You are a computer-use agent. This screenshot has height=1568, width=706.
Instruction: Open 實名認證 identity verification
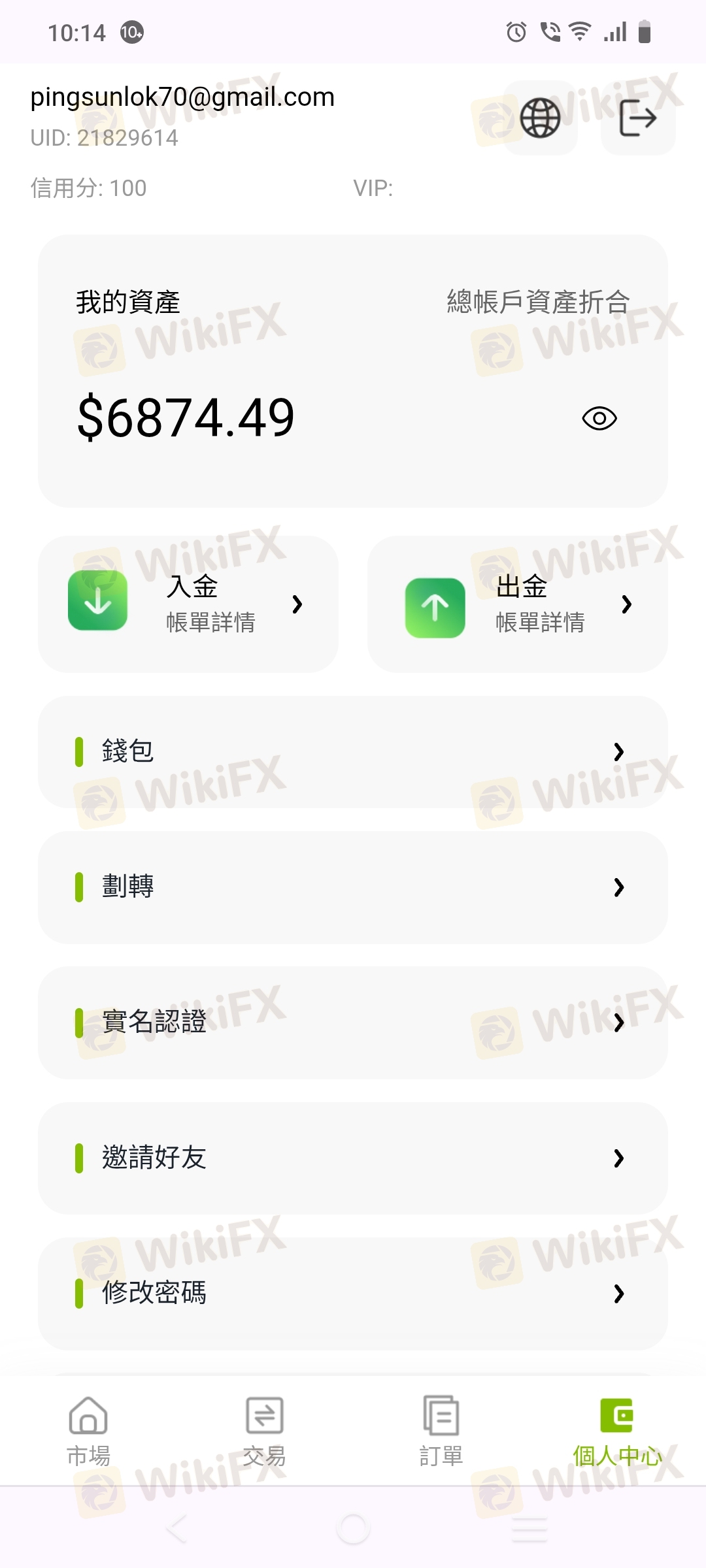point(353,1022)
